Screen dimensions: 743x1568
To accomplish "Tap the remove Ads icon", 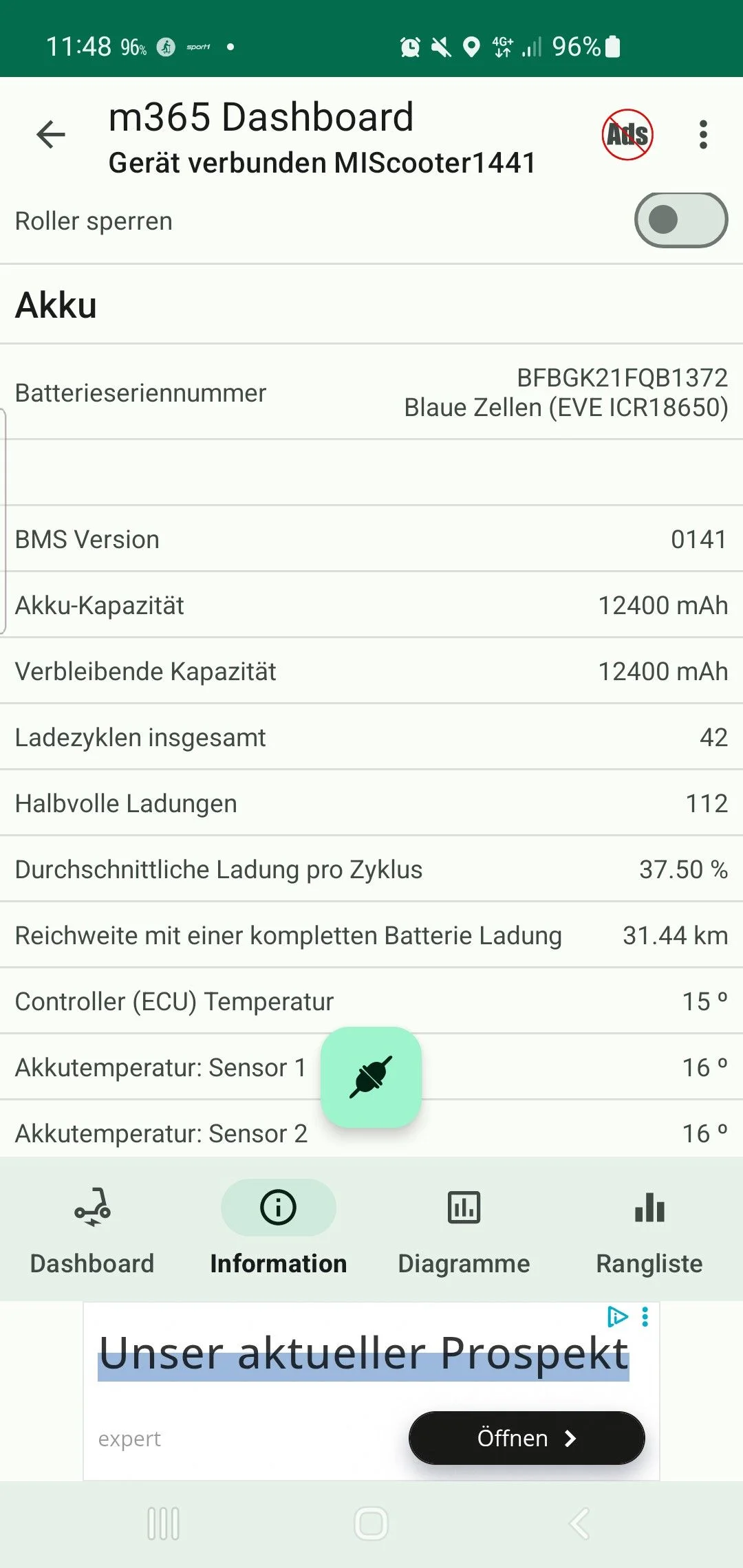I will click(x=627, y=134).
